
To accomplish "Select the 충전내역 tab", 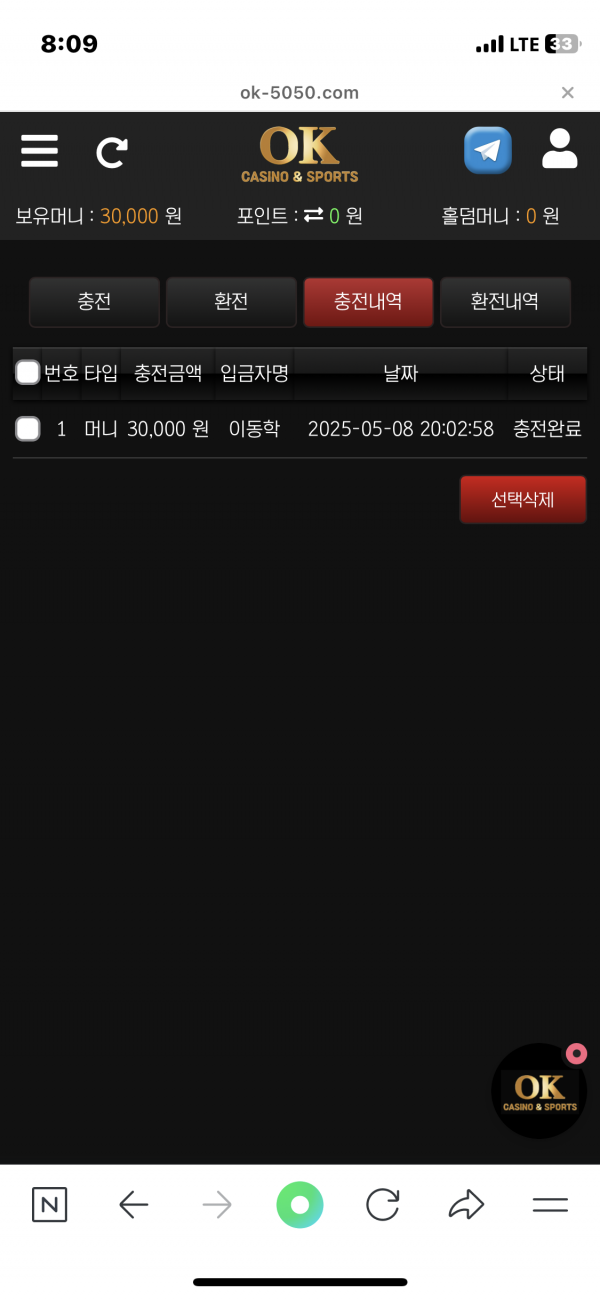I will pyautogui.click(x=368, y=302).
